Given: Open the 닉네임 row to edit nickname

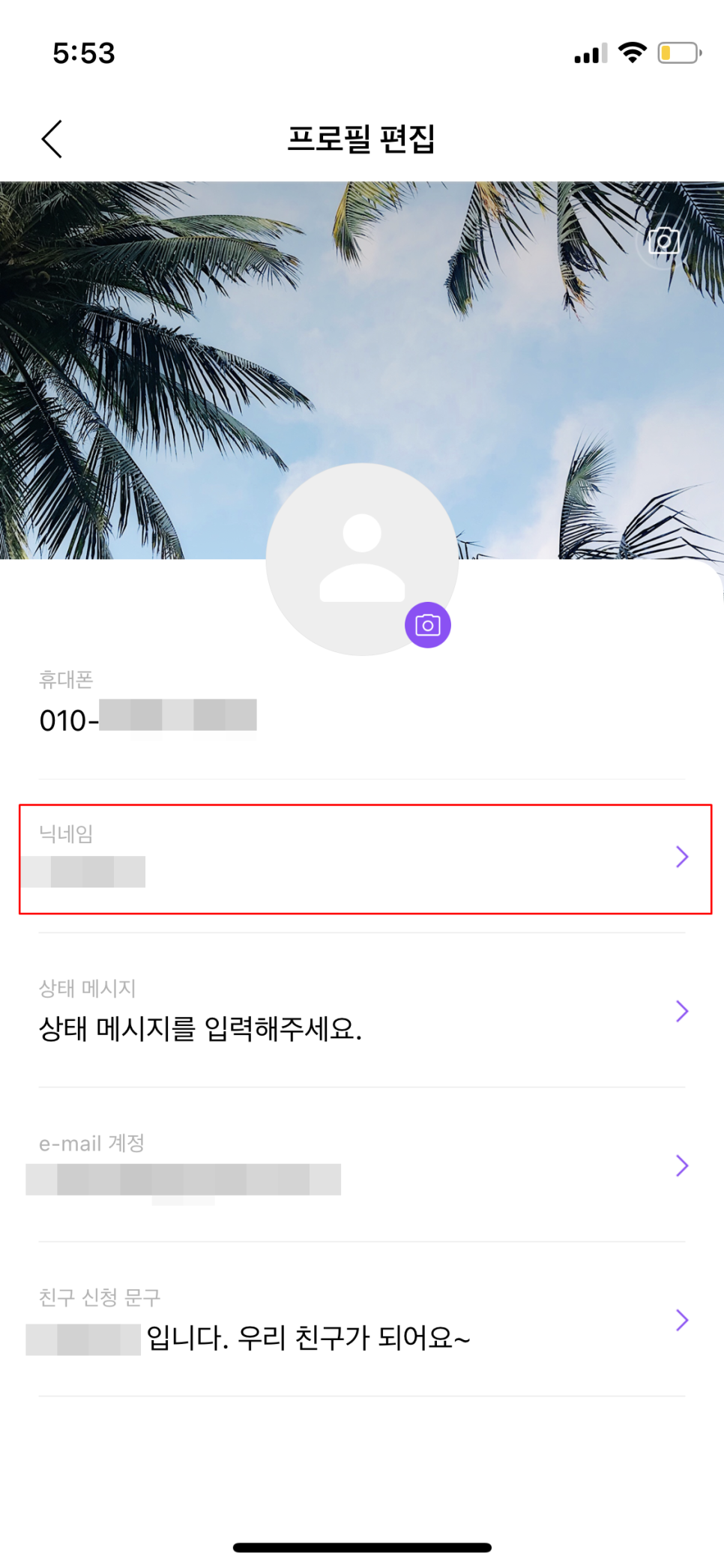Looking at the screenshot, I should coord(364,859).
